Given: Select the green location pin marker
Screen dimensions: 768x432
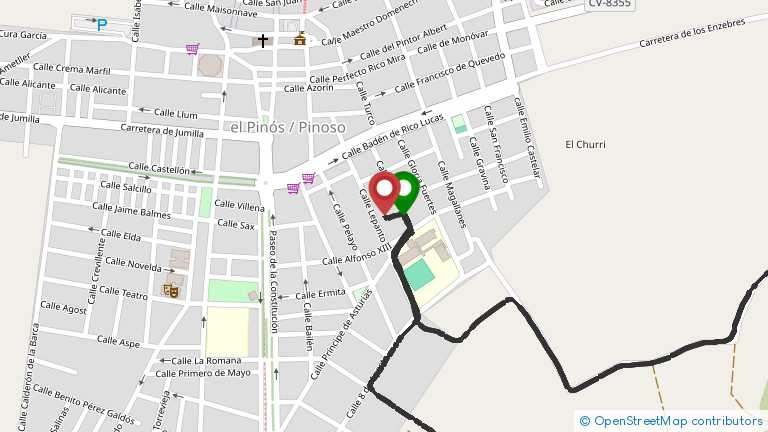Looking at the screenshot, I should pyautogui.click(x=409, y=188).
